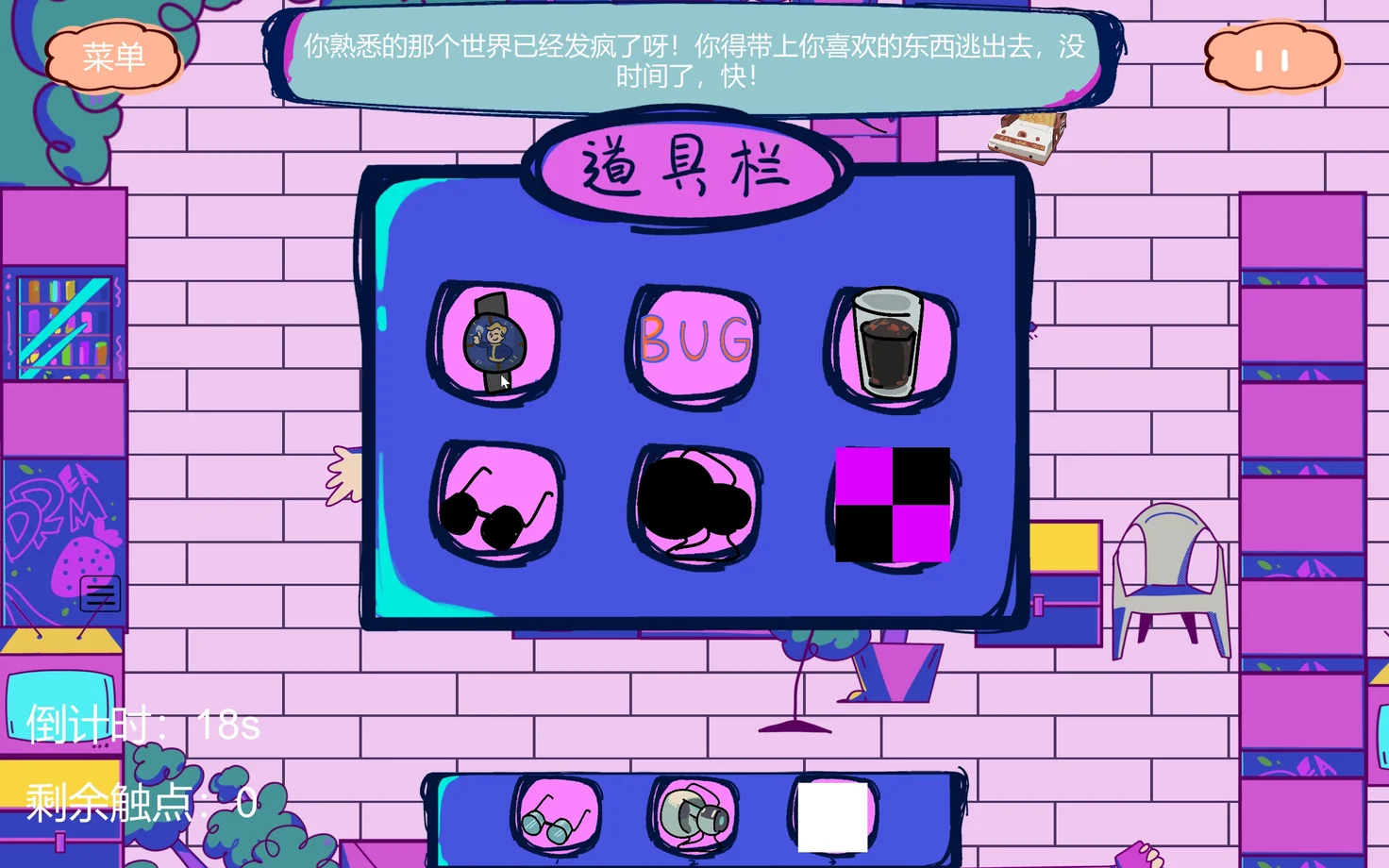Tap the headphones slot in bottom bar
The image size is (1389, 868).
pyautogui.click(x=695, y=816)
